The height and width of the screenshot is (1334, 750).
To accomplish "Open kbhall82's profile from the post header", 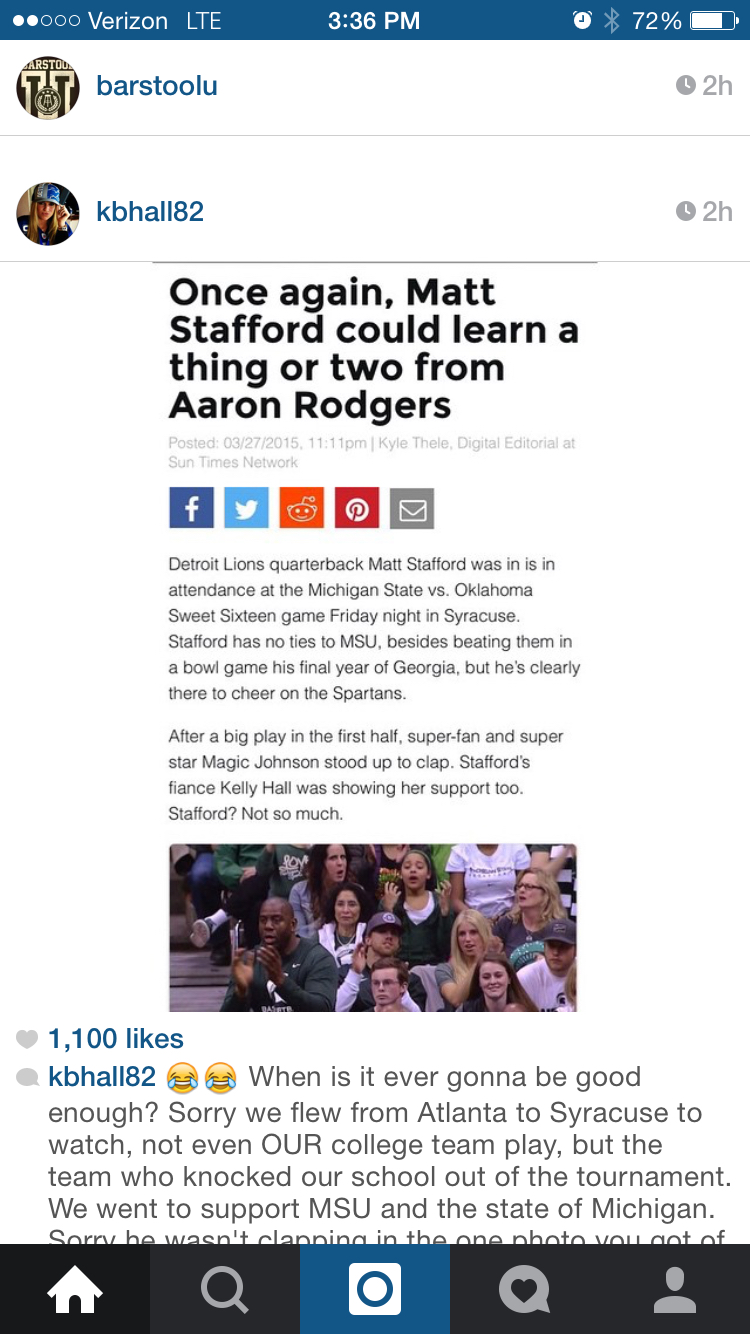I will tap(150, 212).
